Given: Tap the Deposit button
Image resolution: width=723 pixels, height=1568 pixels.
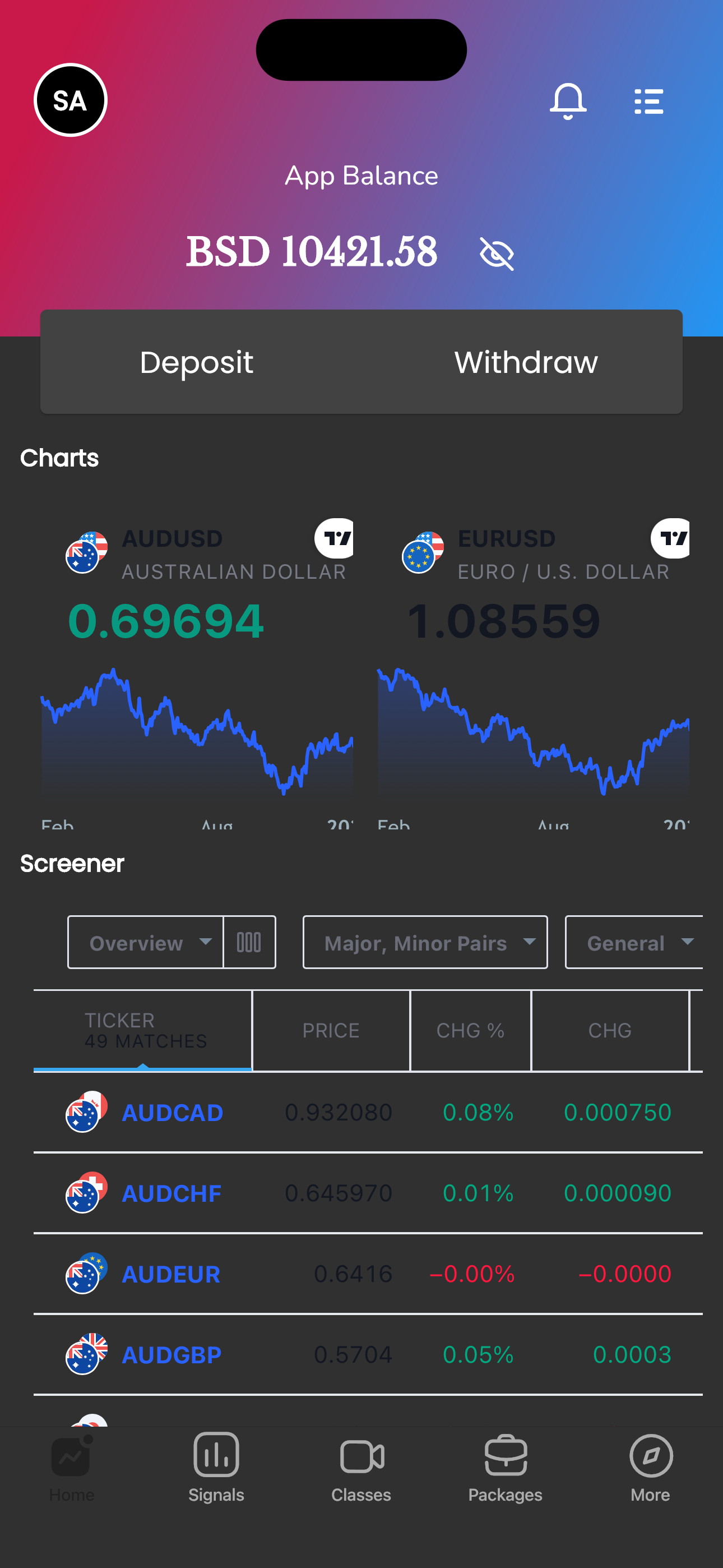Looking at the screenshot, I should click(196, 362).
